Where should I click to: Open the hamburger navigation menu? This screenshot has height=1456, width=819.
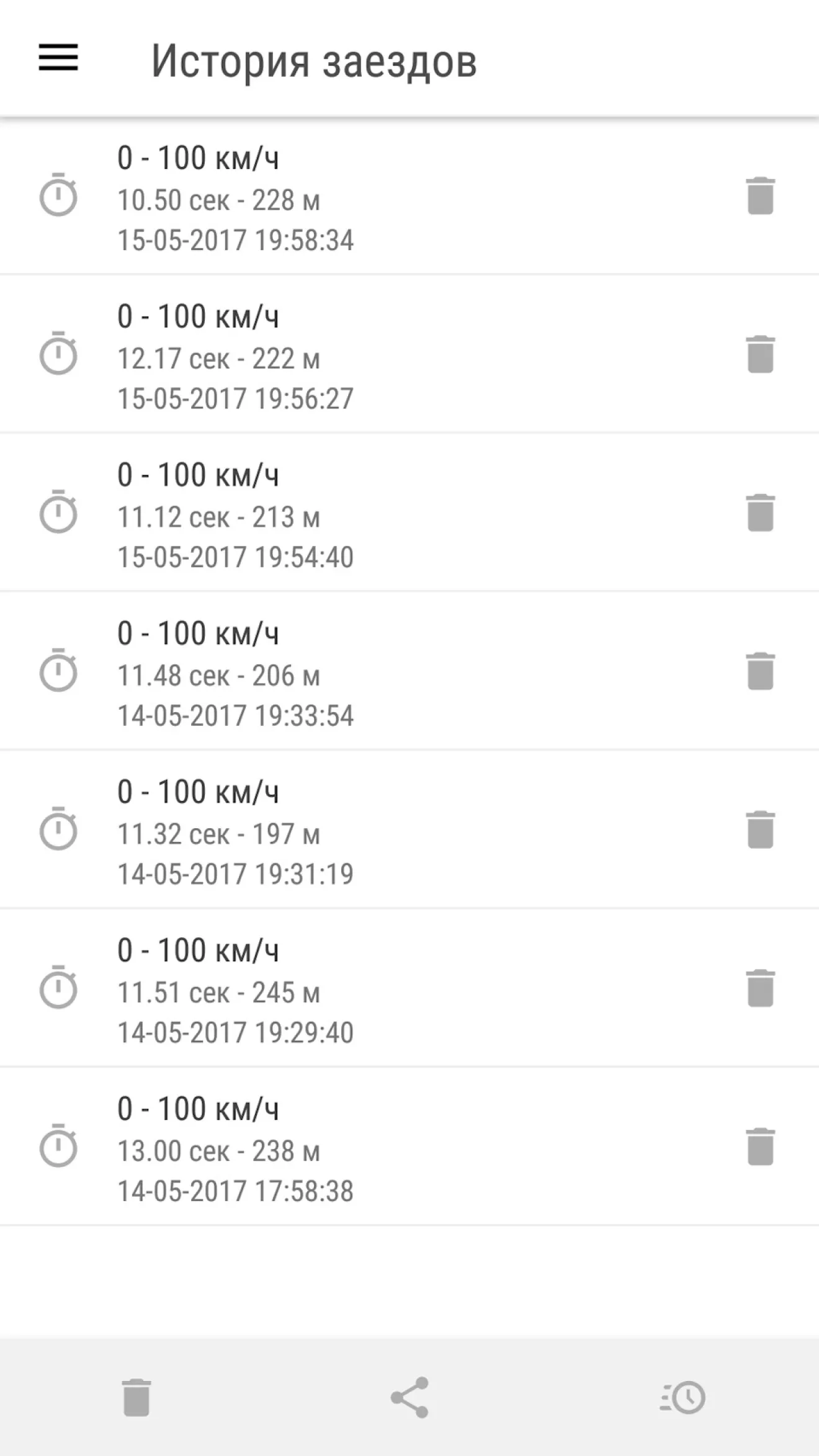[x=58, y=58]
